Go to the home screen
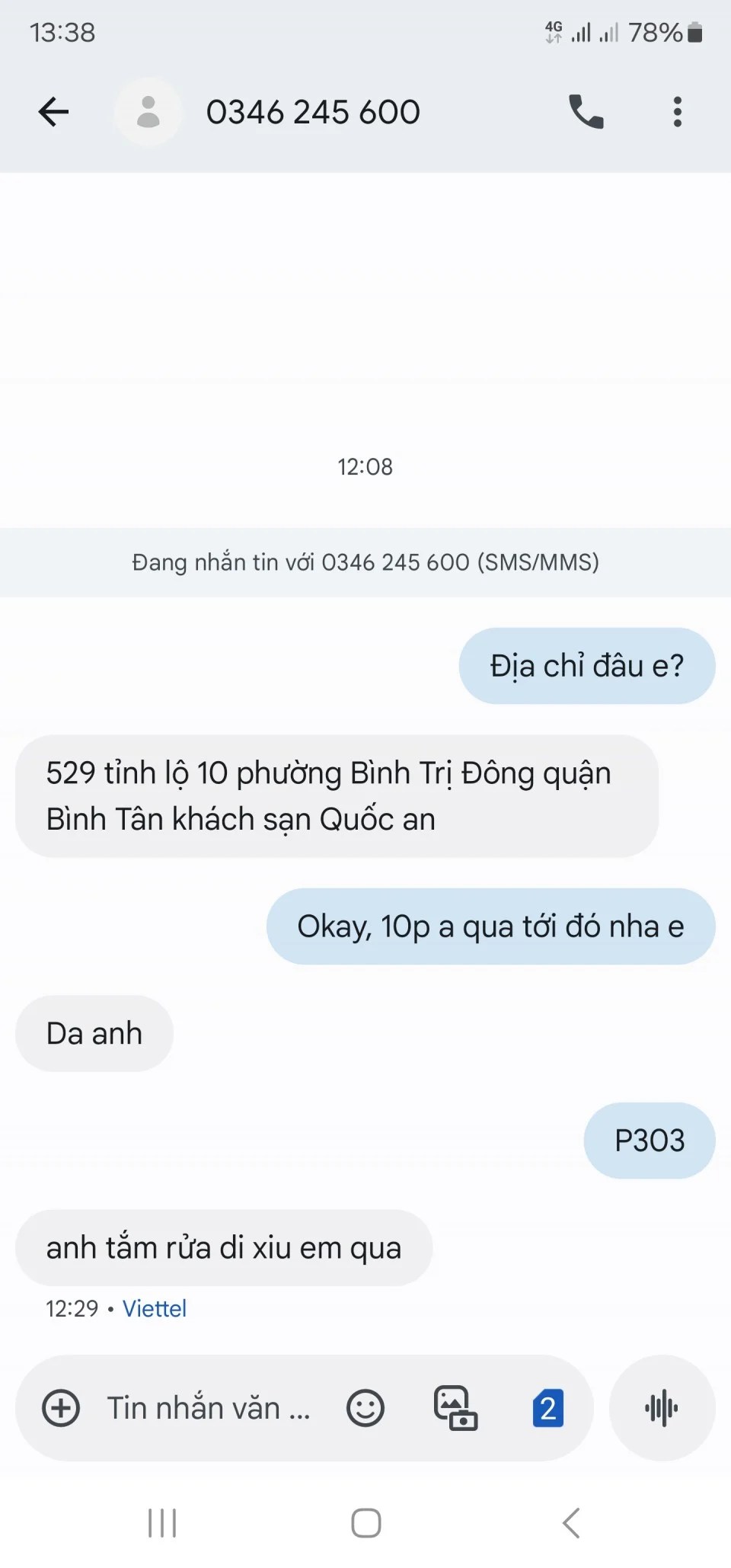 coord(365,1523)
